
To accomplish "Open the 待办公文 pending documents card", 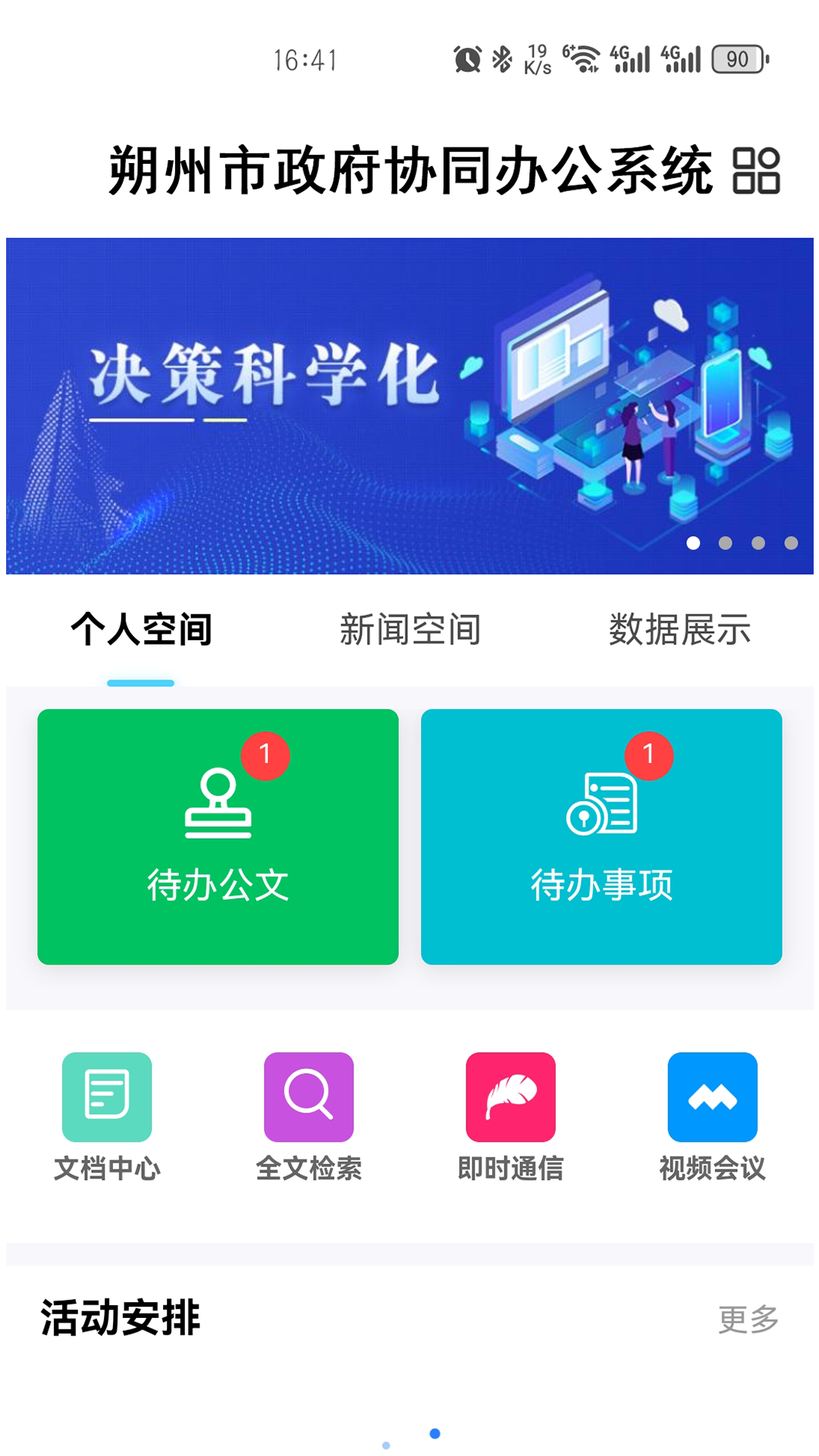I will coord(218,834).
